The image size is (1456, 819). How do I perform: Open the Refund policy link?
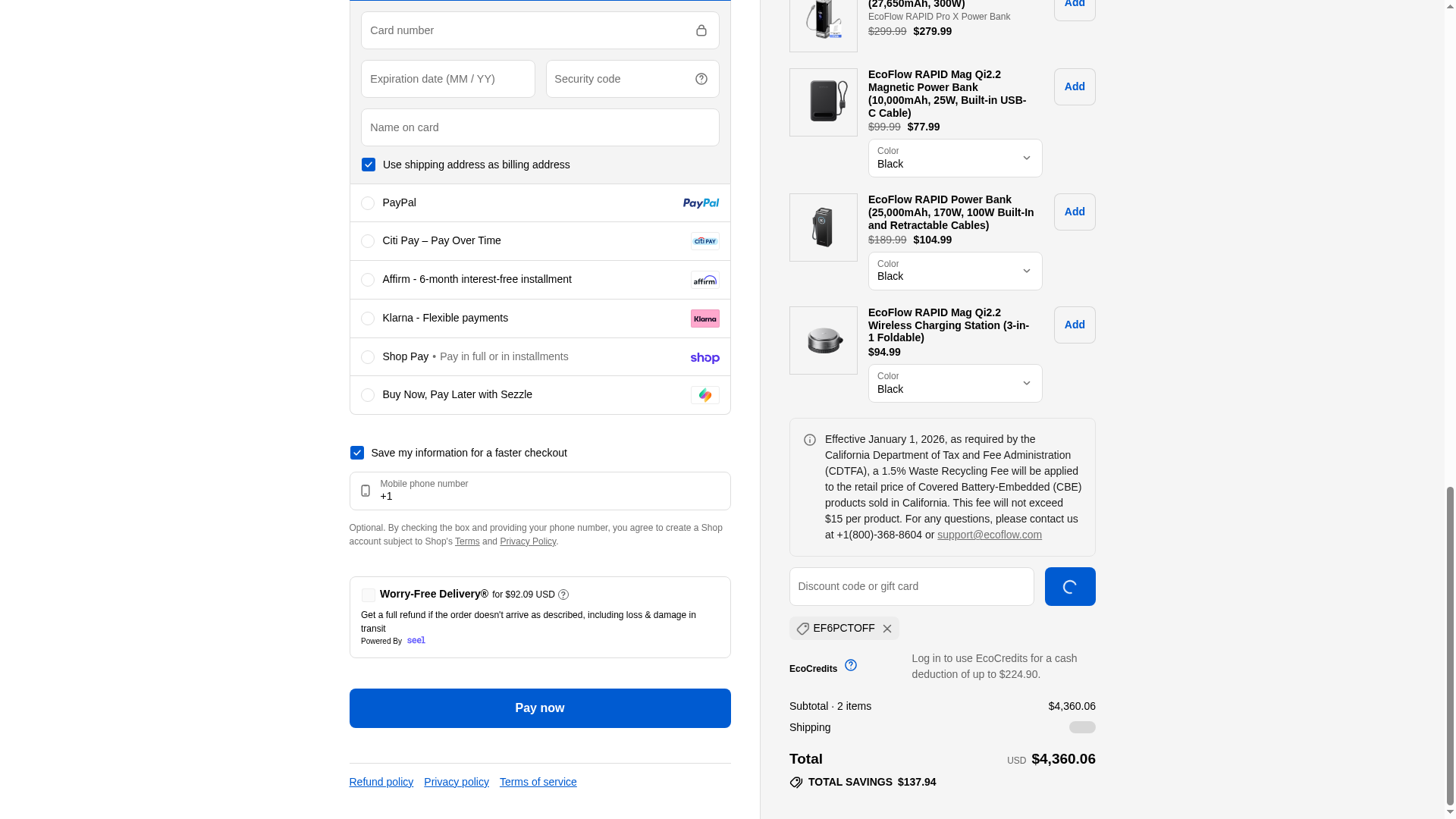tap(381, 782)
